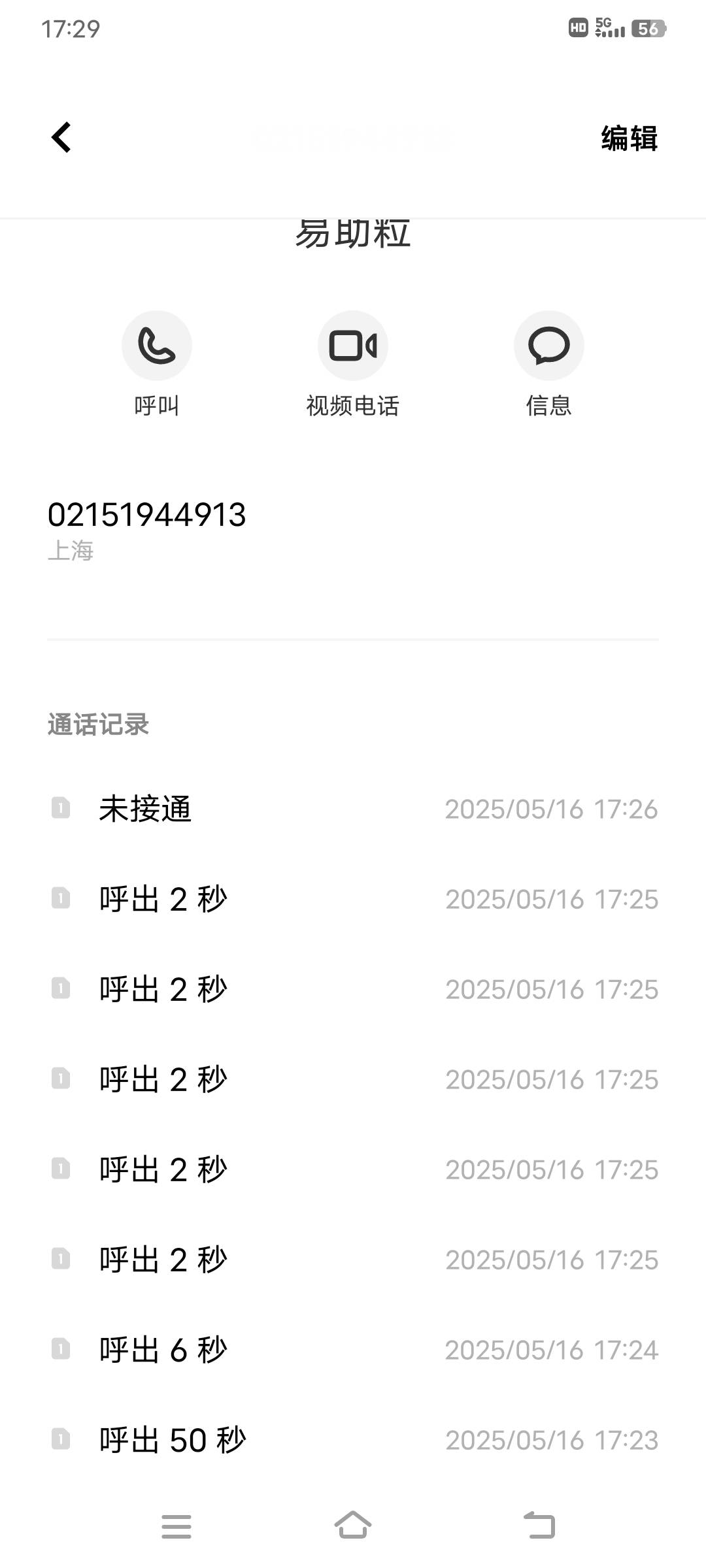Go back using the top-left arrow

click(x=61, y=138)
